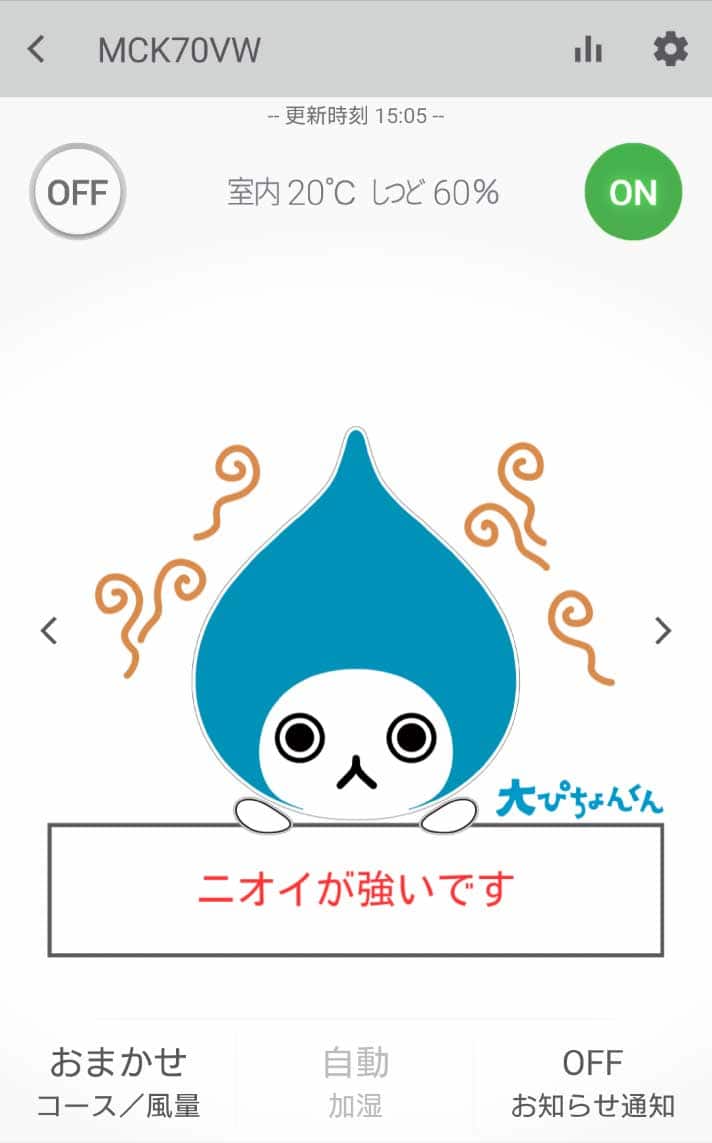Show the previous status page arrow
This screenshot has height=1143, width=712.
point(49,631)
